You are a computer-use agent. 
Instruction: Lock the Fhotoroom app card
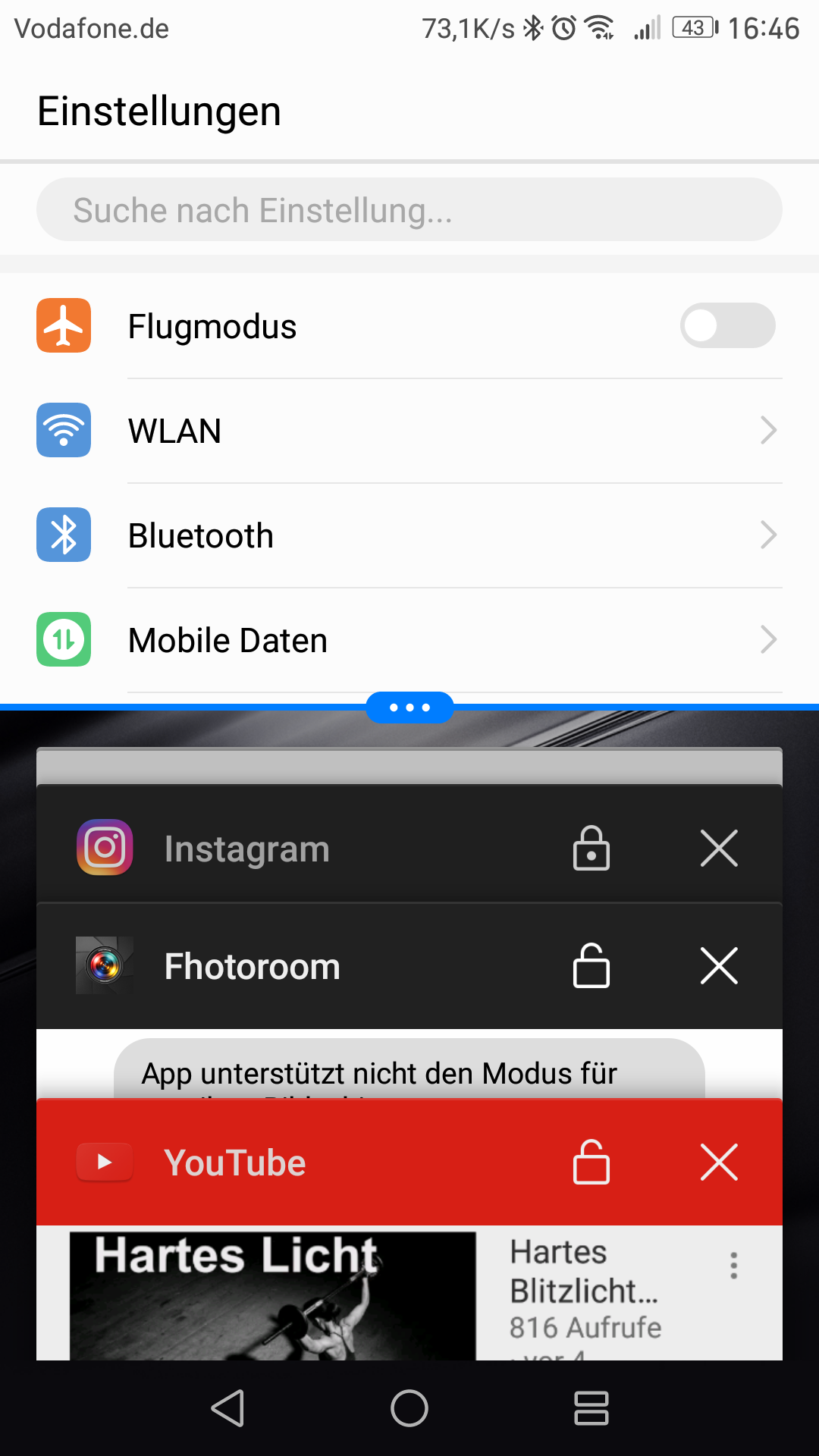pyautogui.click(x=591, y=965)
